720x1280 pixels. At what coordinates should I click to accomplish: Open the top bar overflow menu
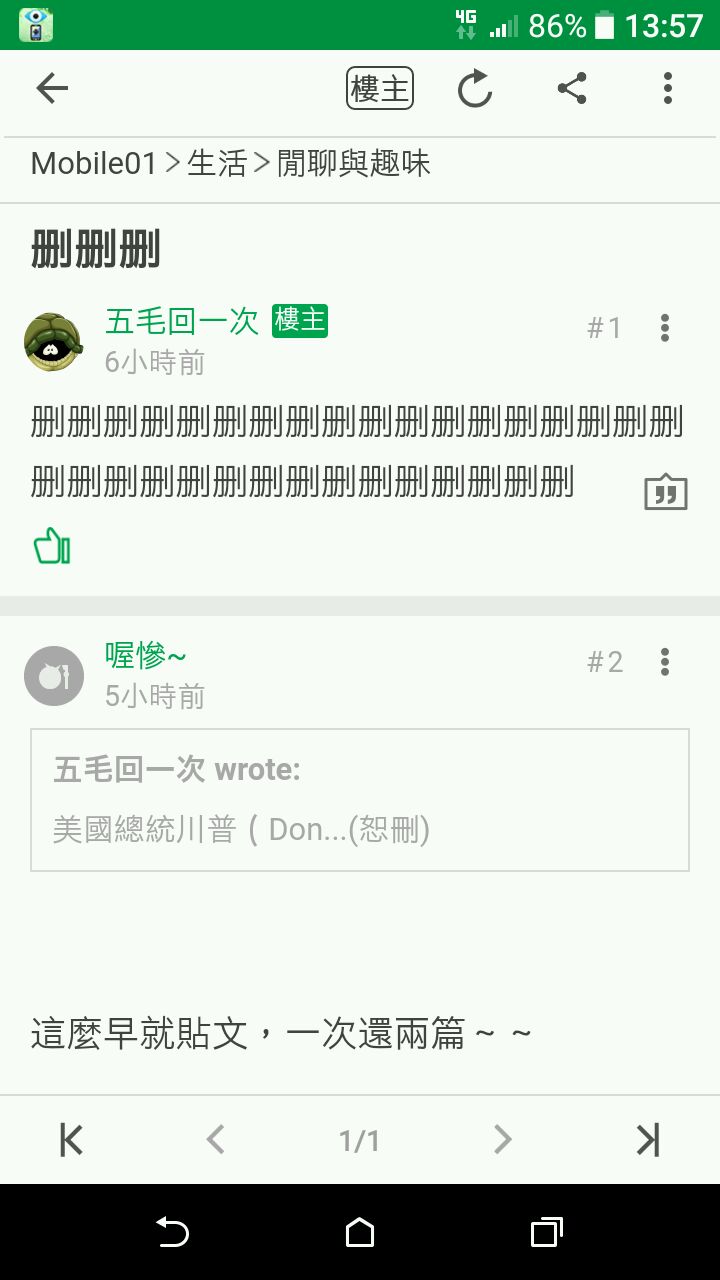(x=667, y=89)
